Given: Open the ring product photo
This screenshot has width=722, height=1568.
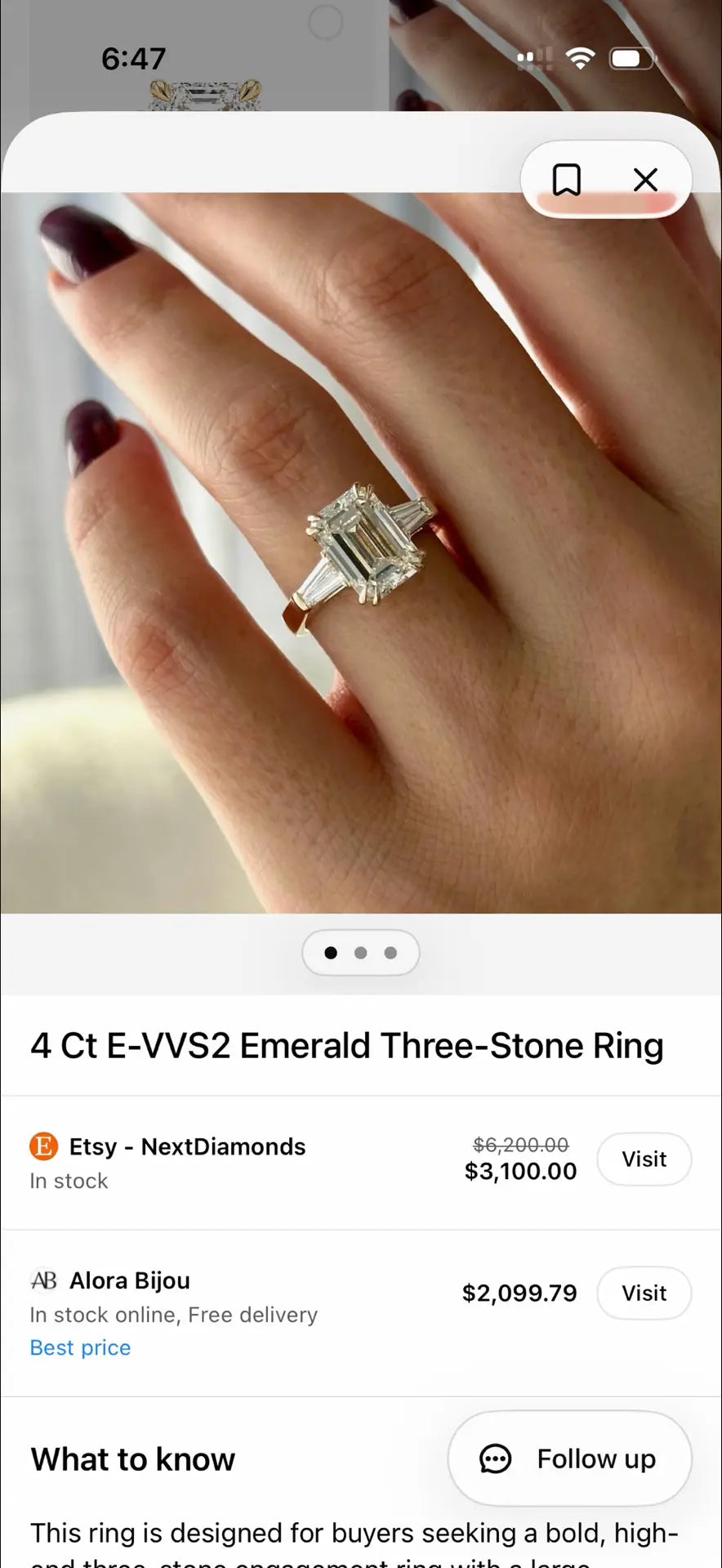Looking at the screenshot, I should pyautogui.click(x=361, y=552).
